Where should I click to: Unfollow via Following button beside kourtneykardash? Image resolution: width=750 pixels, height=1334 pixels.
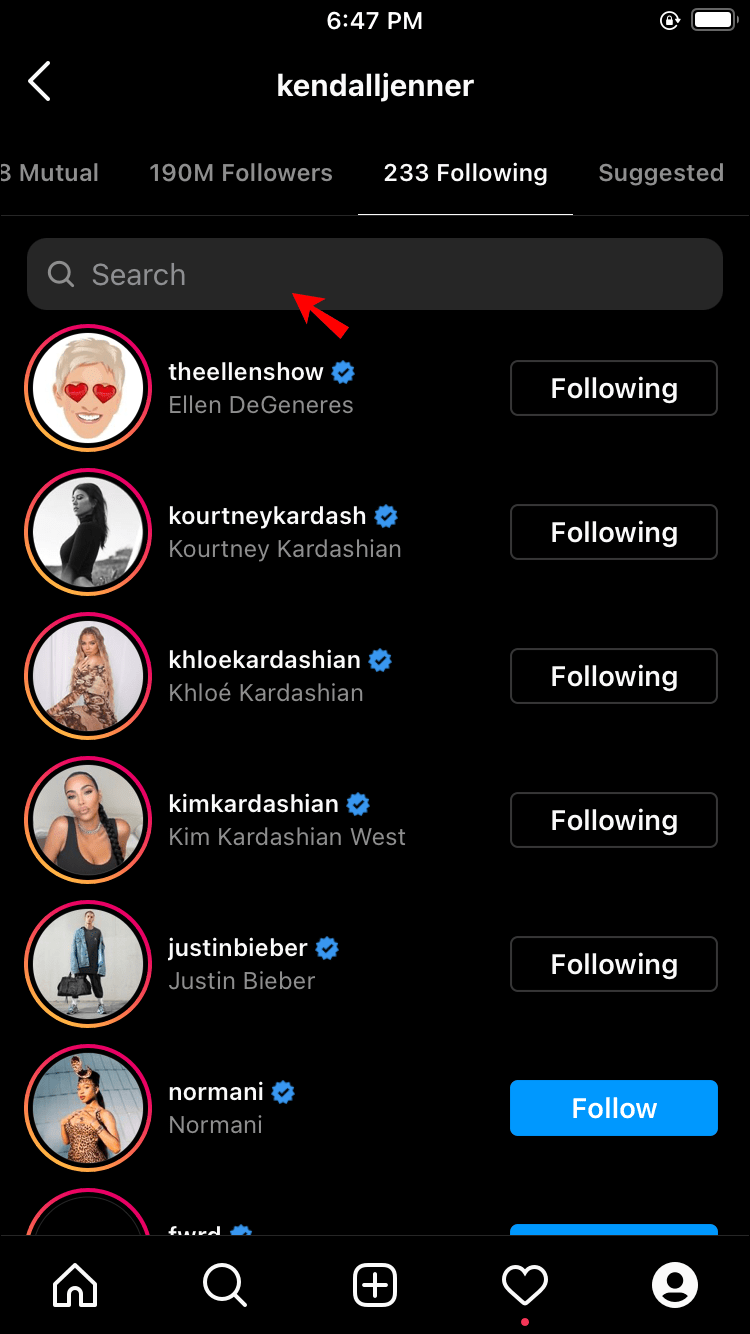(614, 532)
